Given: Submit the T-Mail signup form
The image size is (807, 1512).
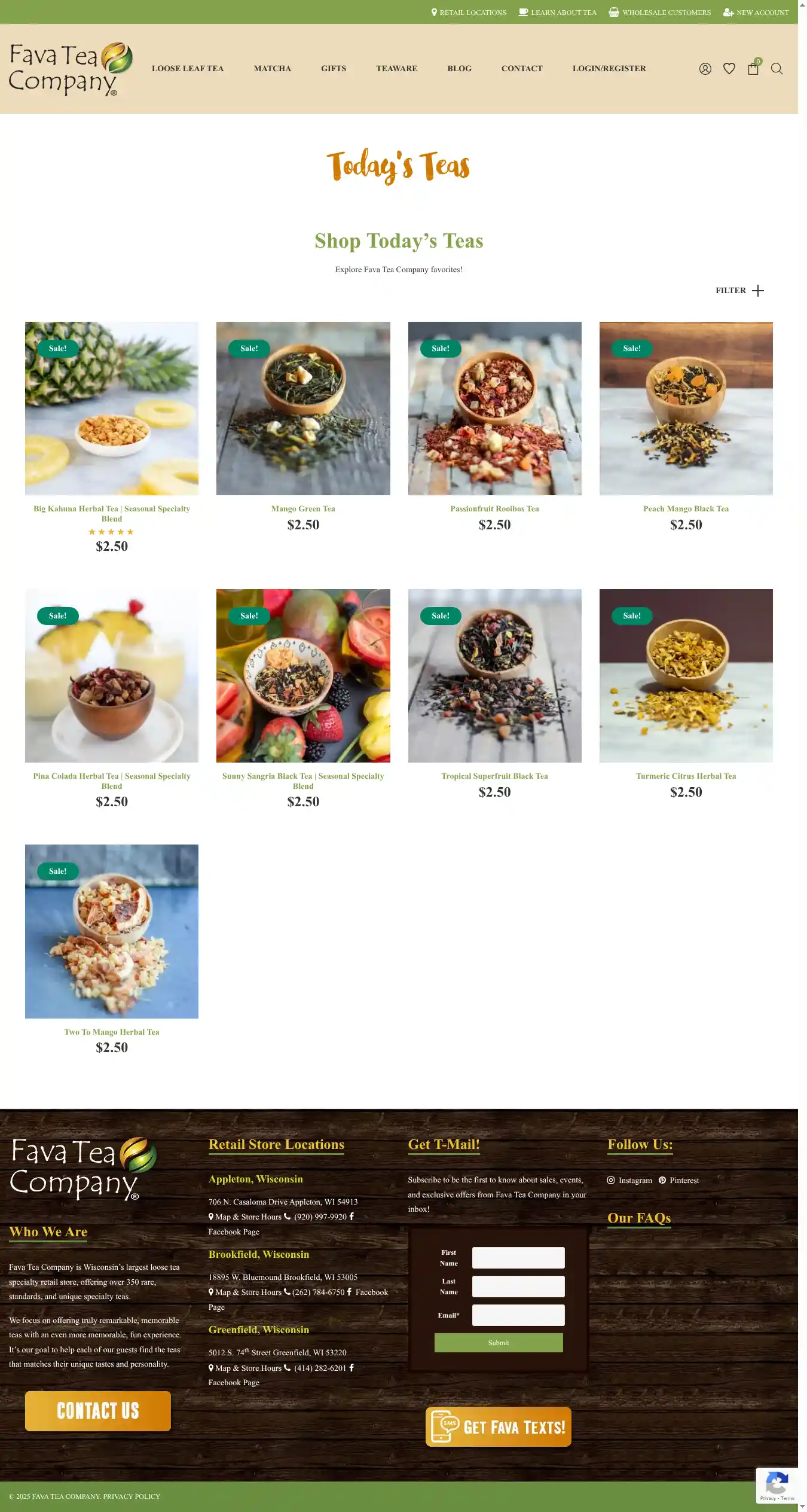Looking at the screenshot, I should coord(499,1343).
